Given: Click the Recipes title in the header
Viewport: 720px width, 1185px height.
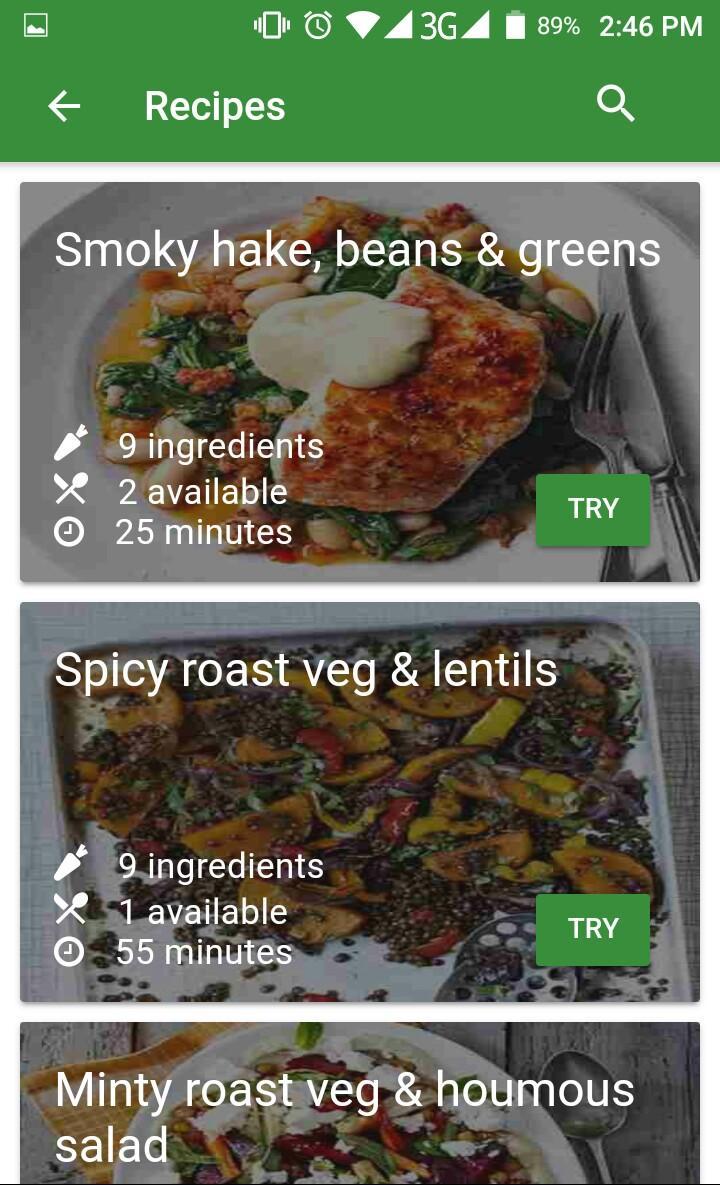Looking at the screenshot, I should [x=214, y=105].
